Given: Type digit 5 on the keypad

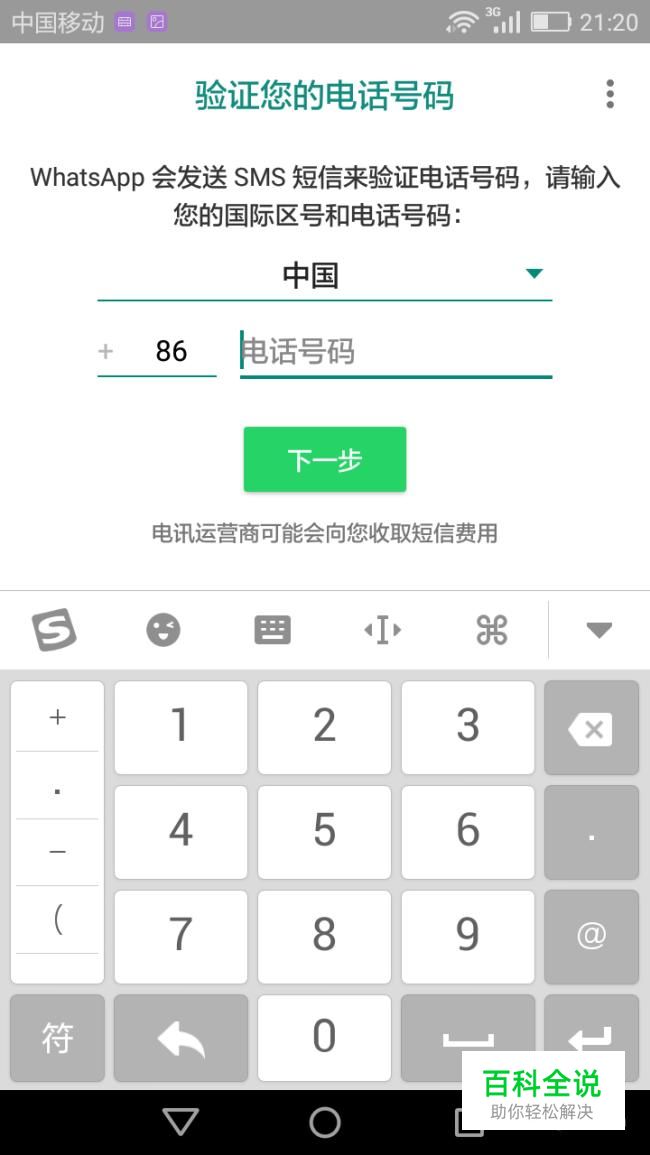Looking at the screenshot, I should [324, 831].
